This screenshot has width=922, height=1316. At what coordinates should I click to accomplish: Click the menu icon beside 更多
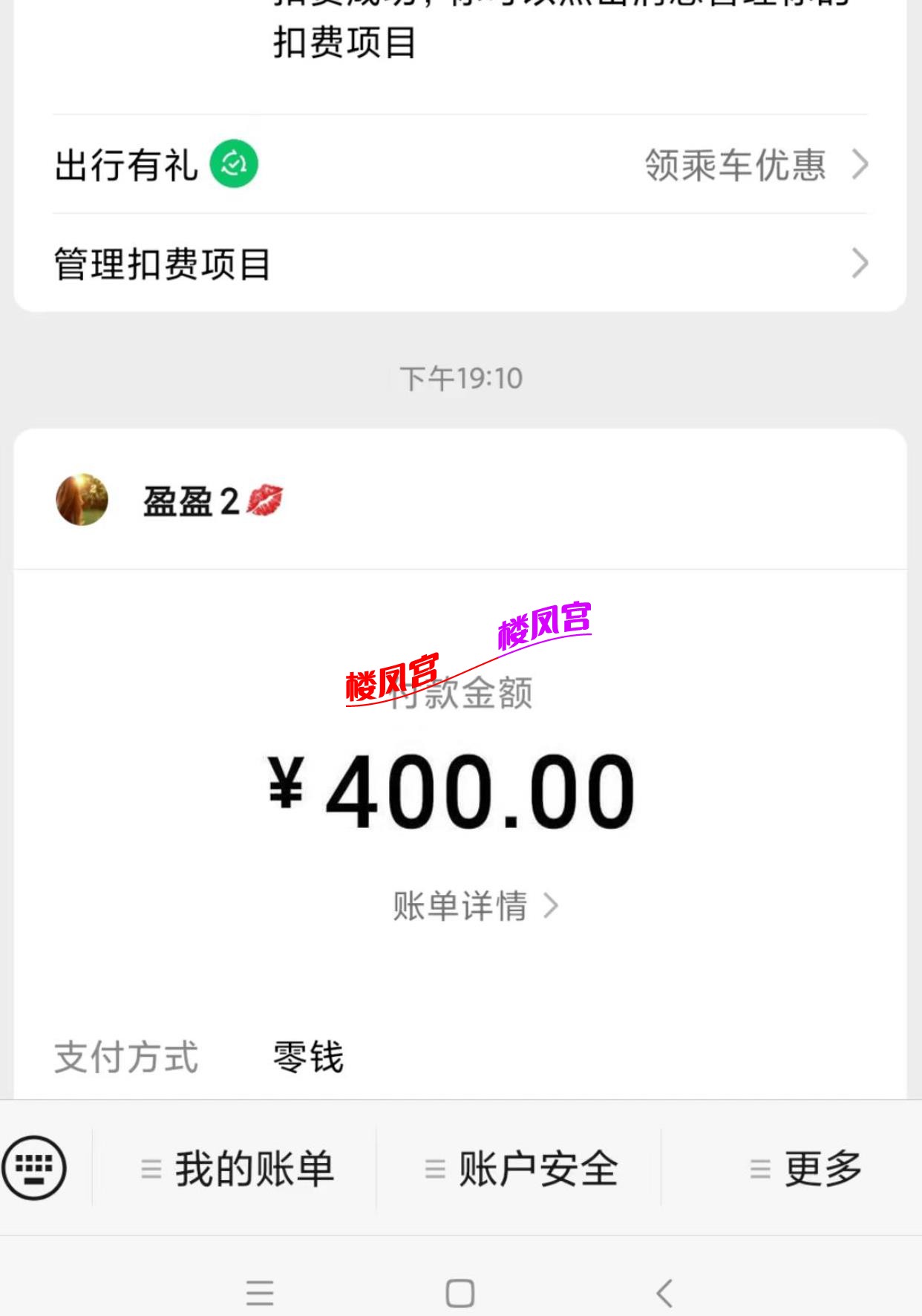point(759,1168)
